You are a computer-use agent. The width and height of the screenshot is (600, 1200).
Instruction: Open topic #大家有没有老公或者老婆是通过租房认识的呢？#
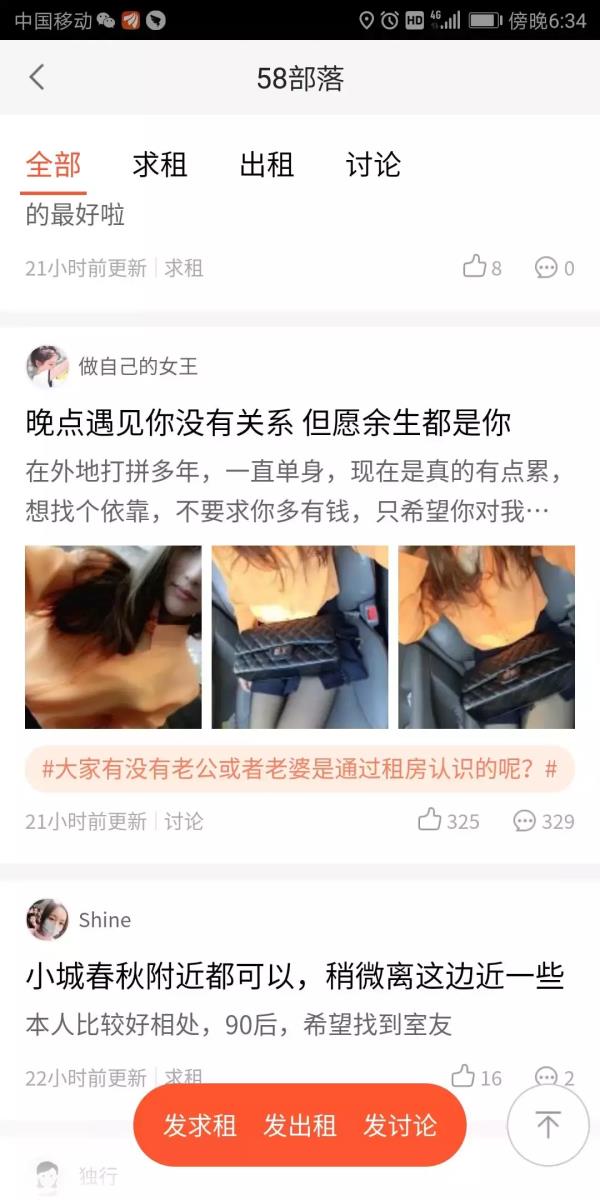pyautogui.click(x=300, y=770)
